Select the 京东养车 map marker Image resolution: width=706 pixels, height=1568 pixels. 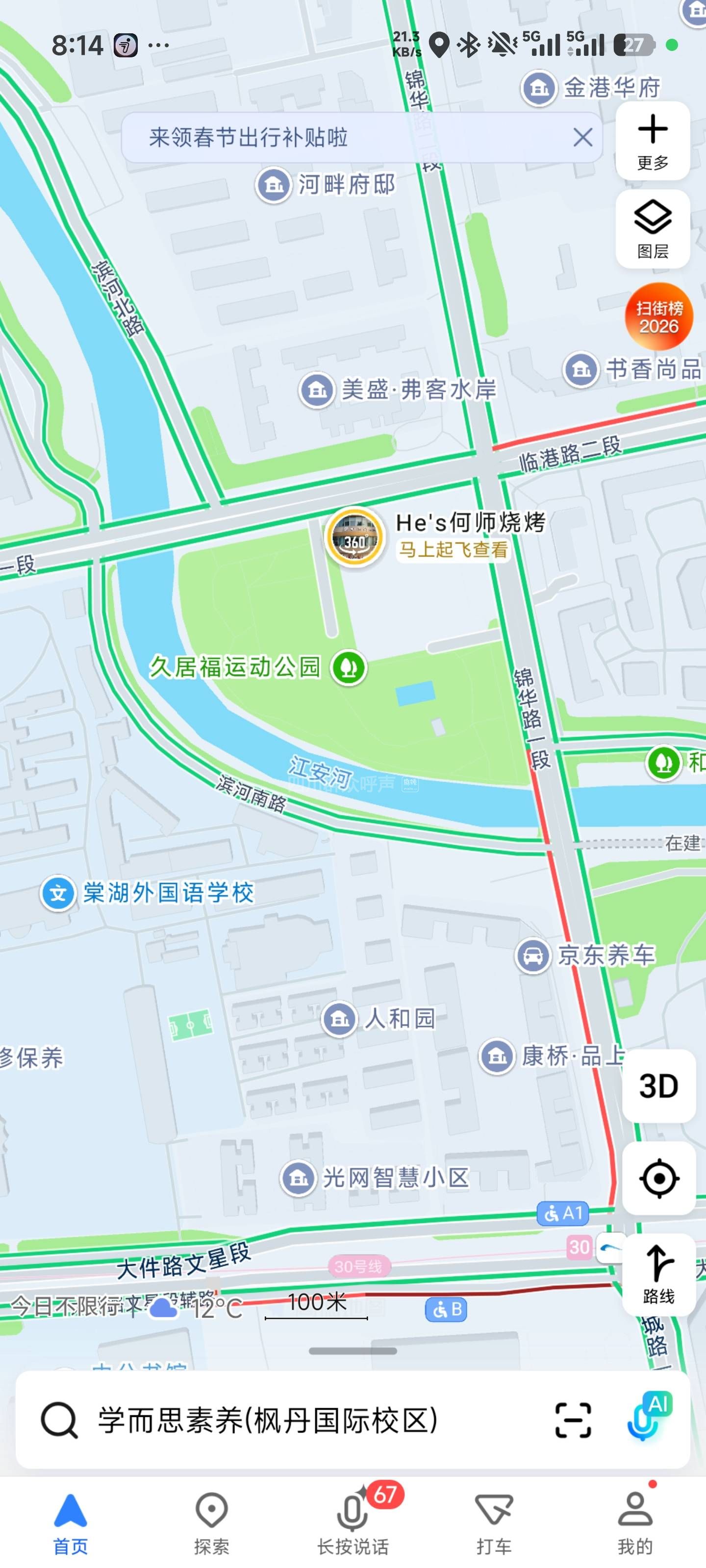click(533, 955)
